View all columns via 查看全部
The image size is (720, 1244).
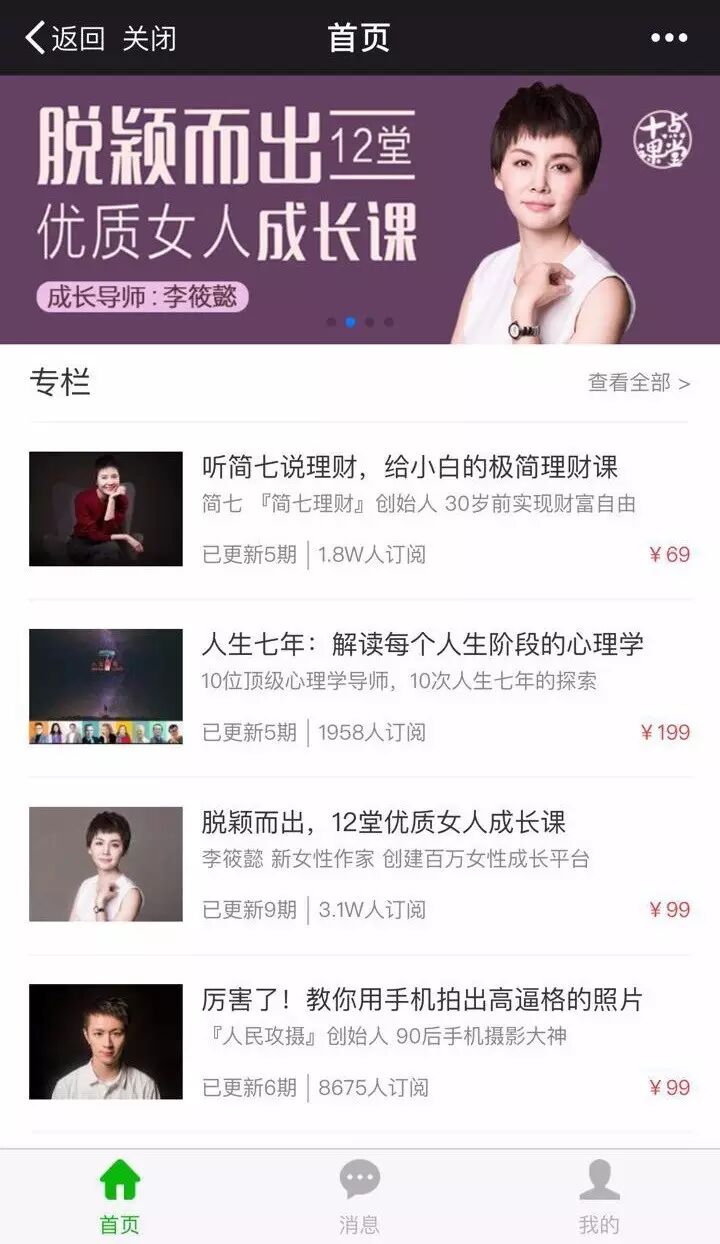638,382
